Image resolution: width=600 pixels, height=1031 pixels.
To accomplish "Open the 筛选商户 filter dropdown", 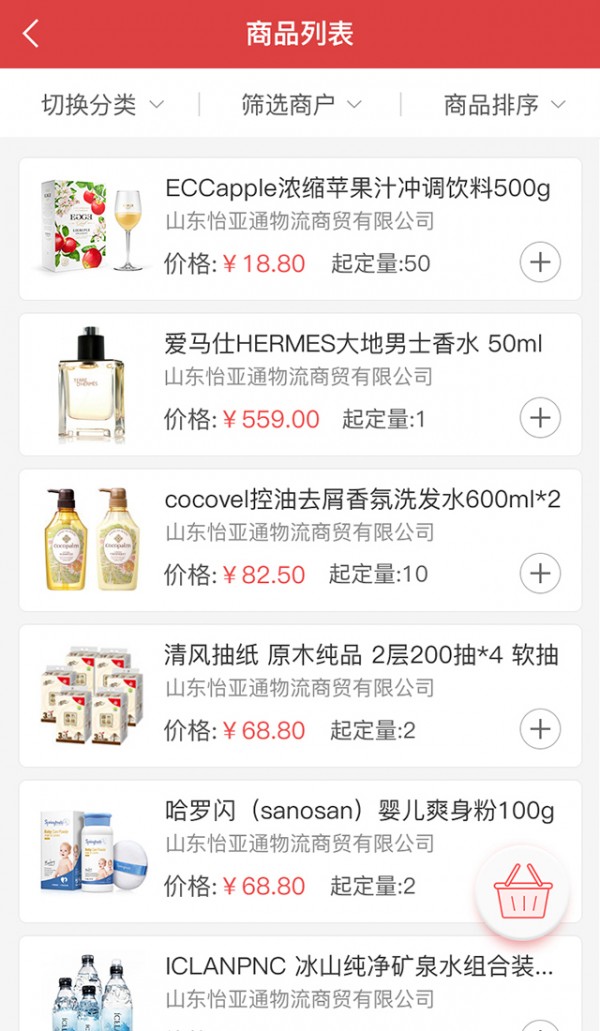I will (301, 104).
